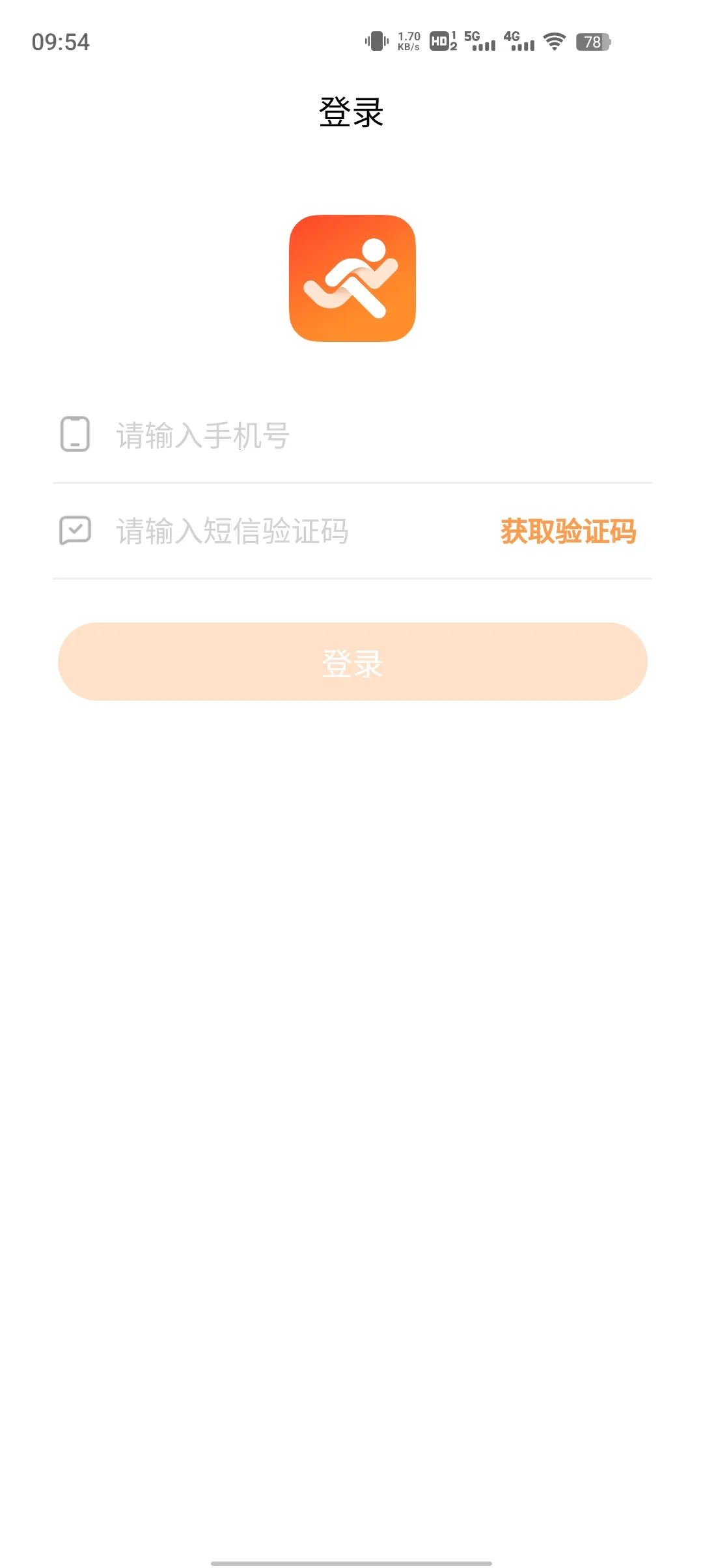The width and height of the screenshot is (703, 1568).
Task: Tap the 5G signal indicator
Action: click(x=471, y=38)
